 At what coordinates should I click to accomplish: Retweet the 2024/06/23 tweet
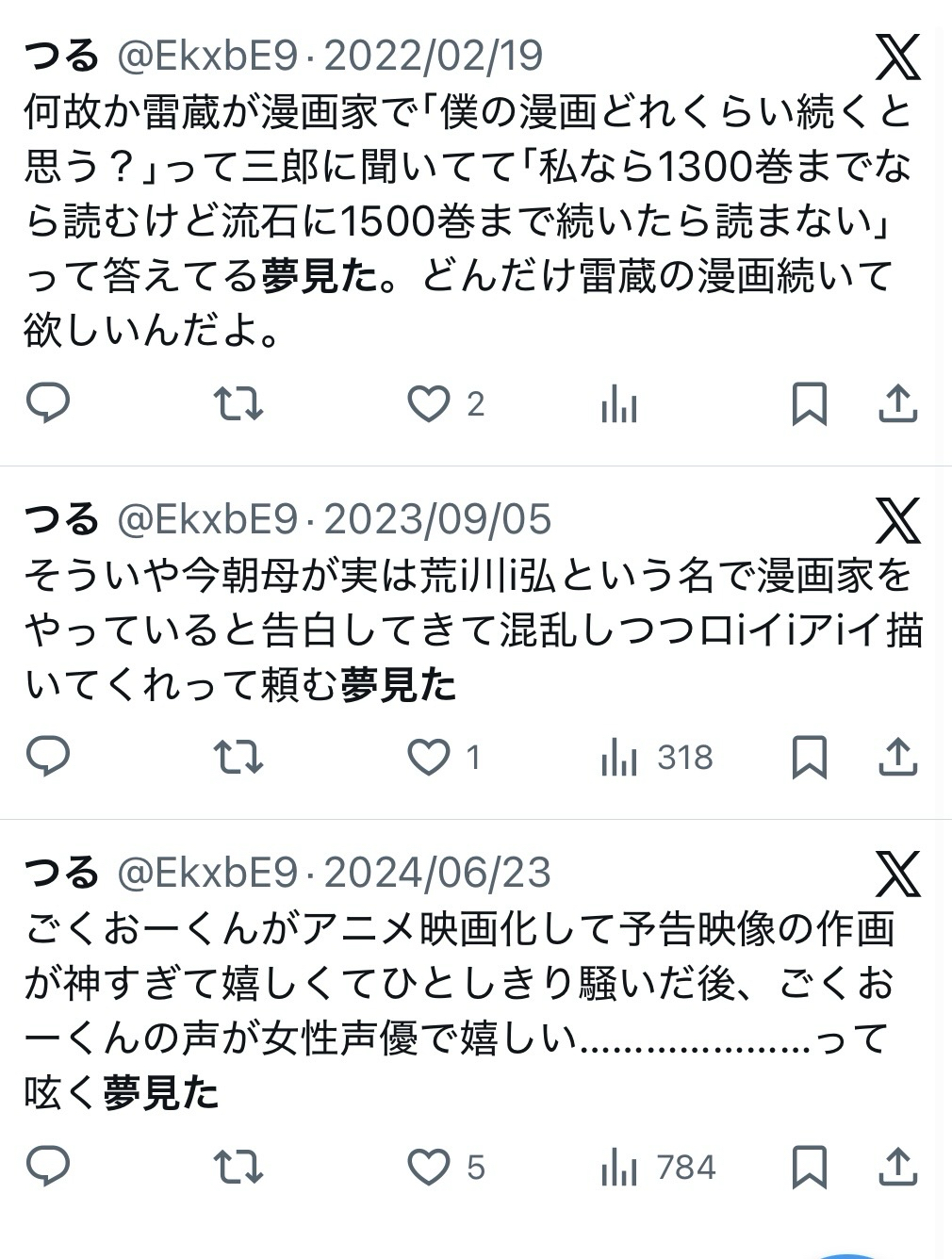238,1167
